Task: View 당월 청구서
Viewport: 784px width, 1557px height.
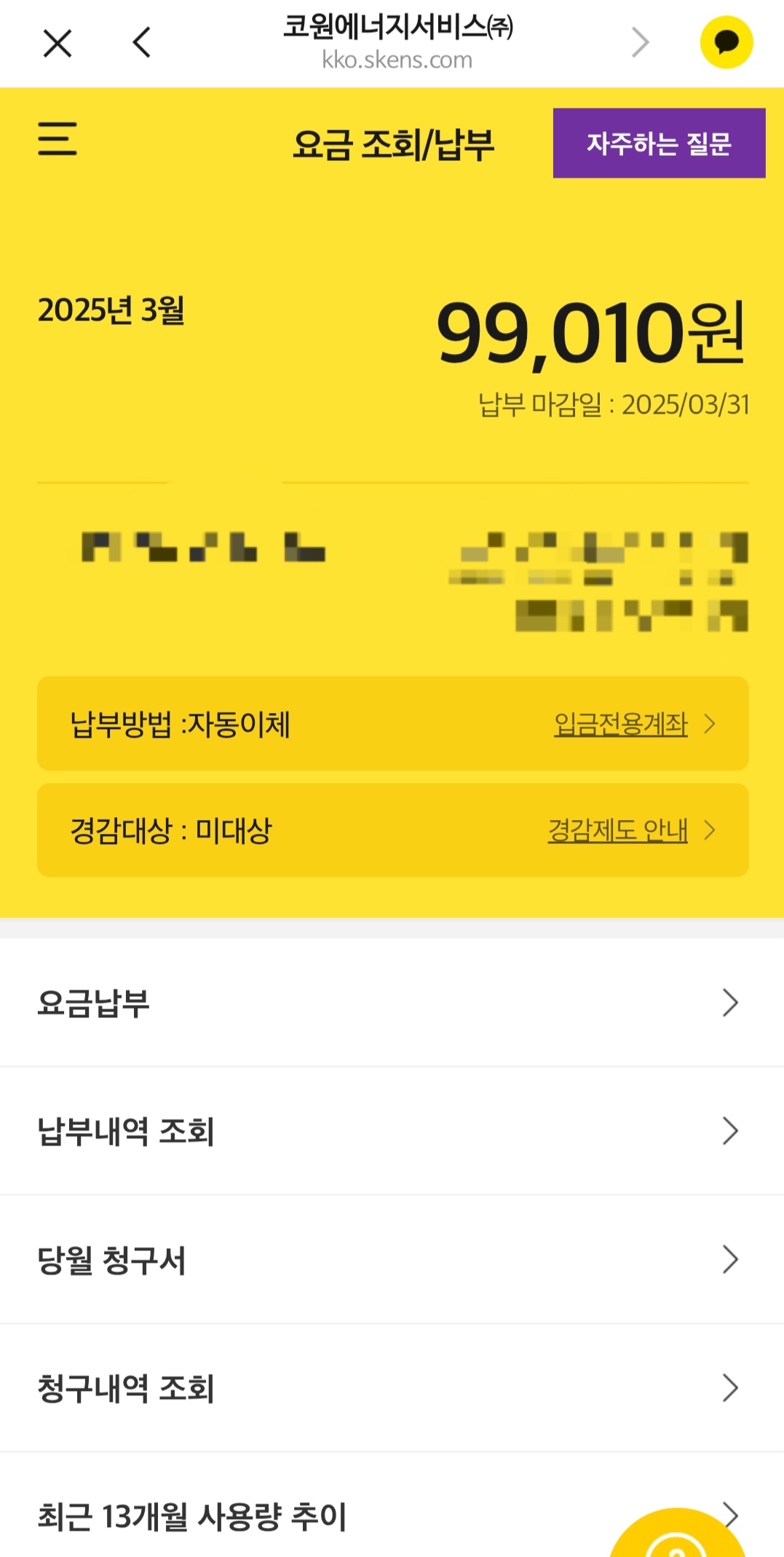Action: (392, 1260)
